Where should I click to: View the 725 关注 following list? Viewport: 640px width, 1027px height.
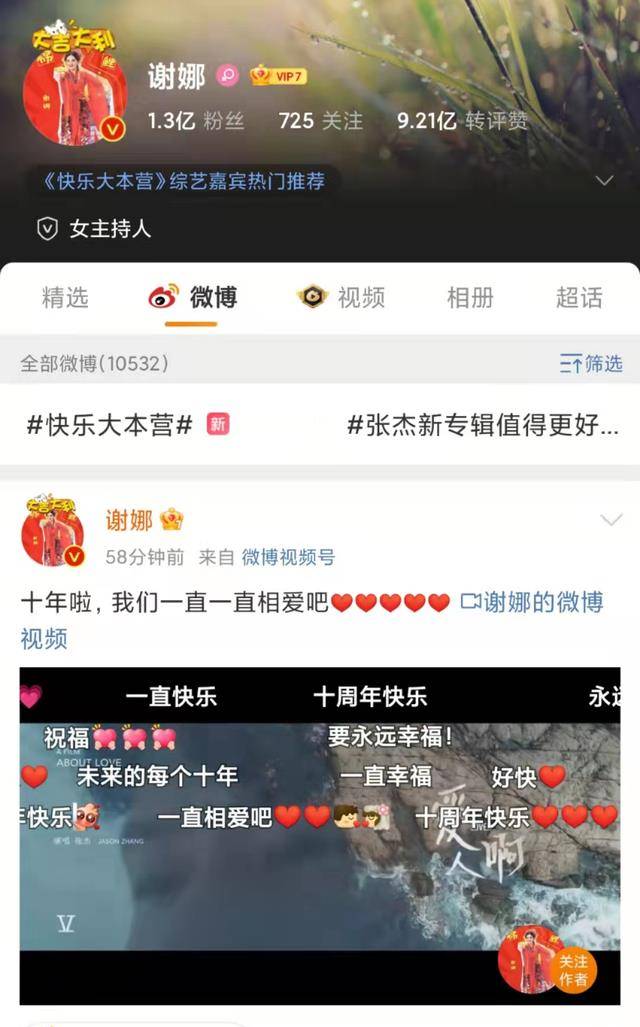320,121
